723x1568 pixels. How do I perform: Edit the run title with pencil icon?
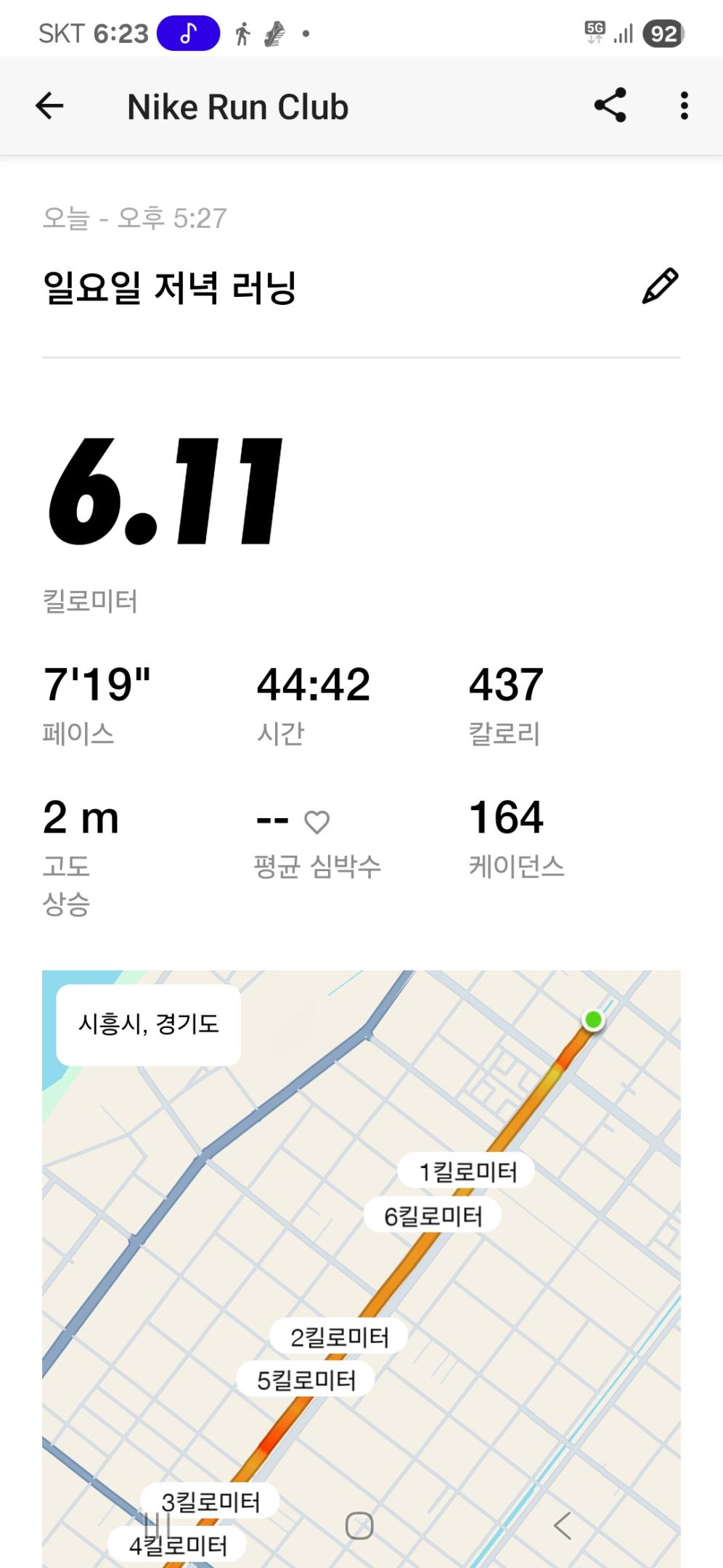[660, 286]
